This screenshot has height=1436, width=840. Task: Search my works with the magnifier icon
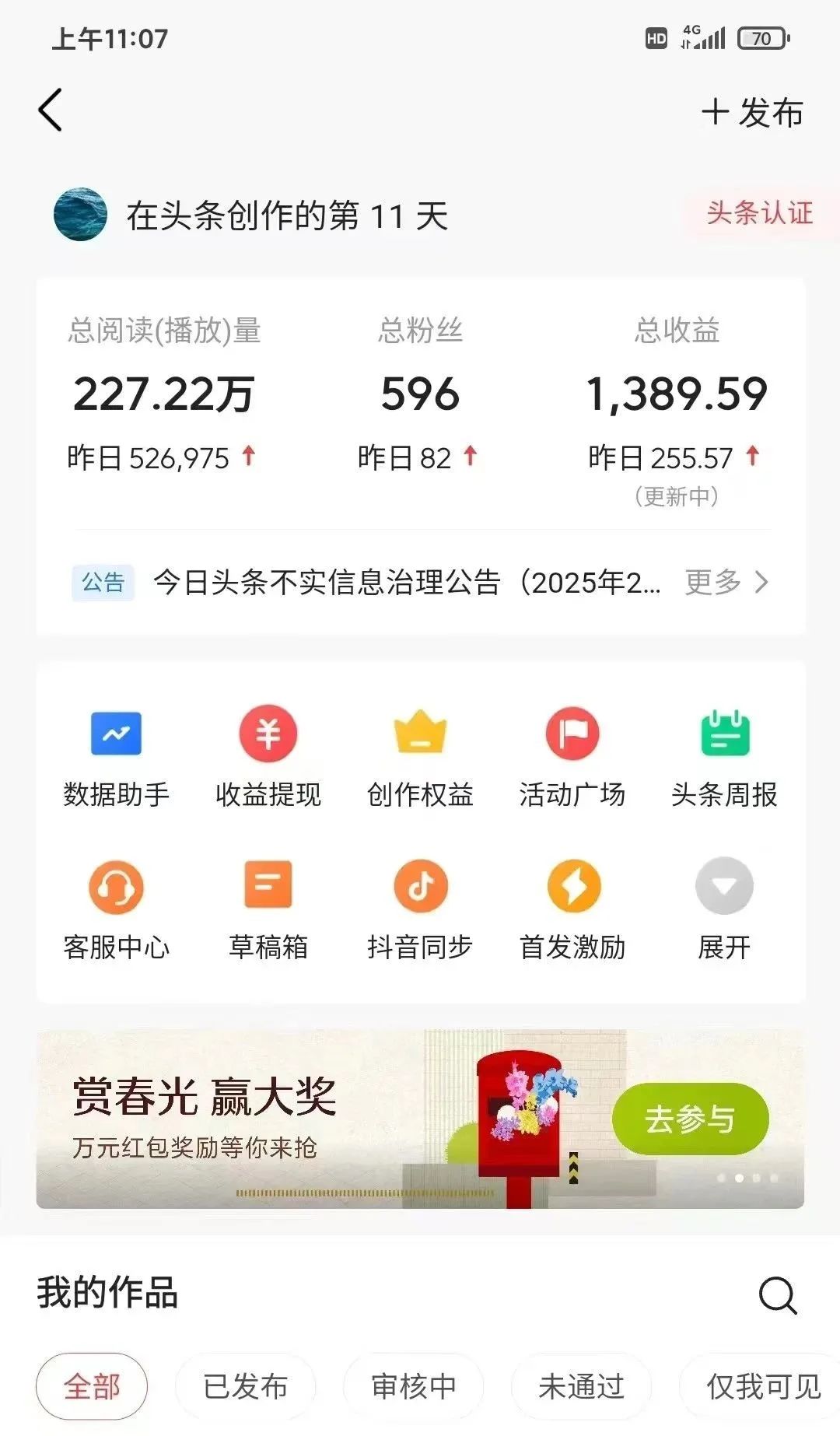(x=777, y=1295)
